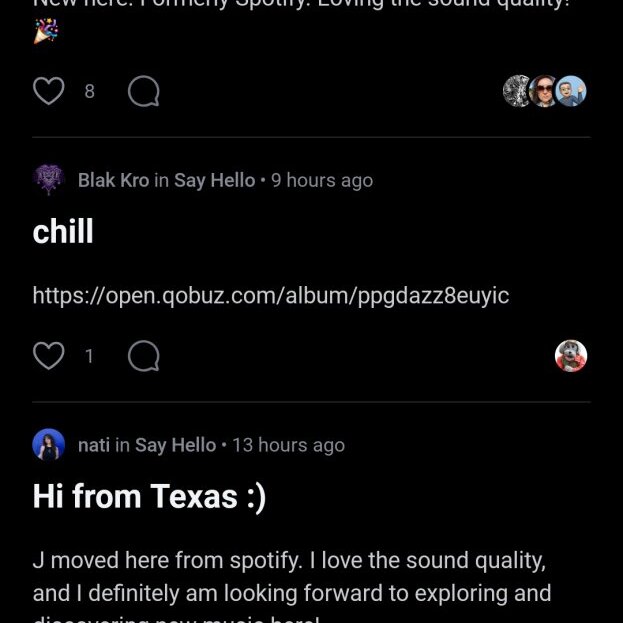The width and height of the screenshot is (623, 623).
Task: Open nati's profile name
Action: [94, 445]
